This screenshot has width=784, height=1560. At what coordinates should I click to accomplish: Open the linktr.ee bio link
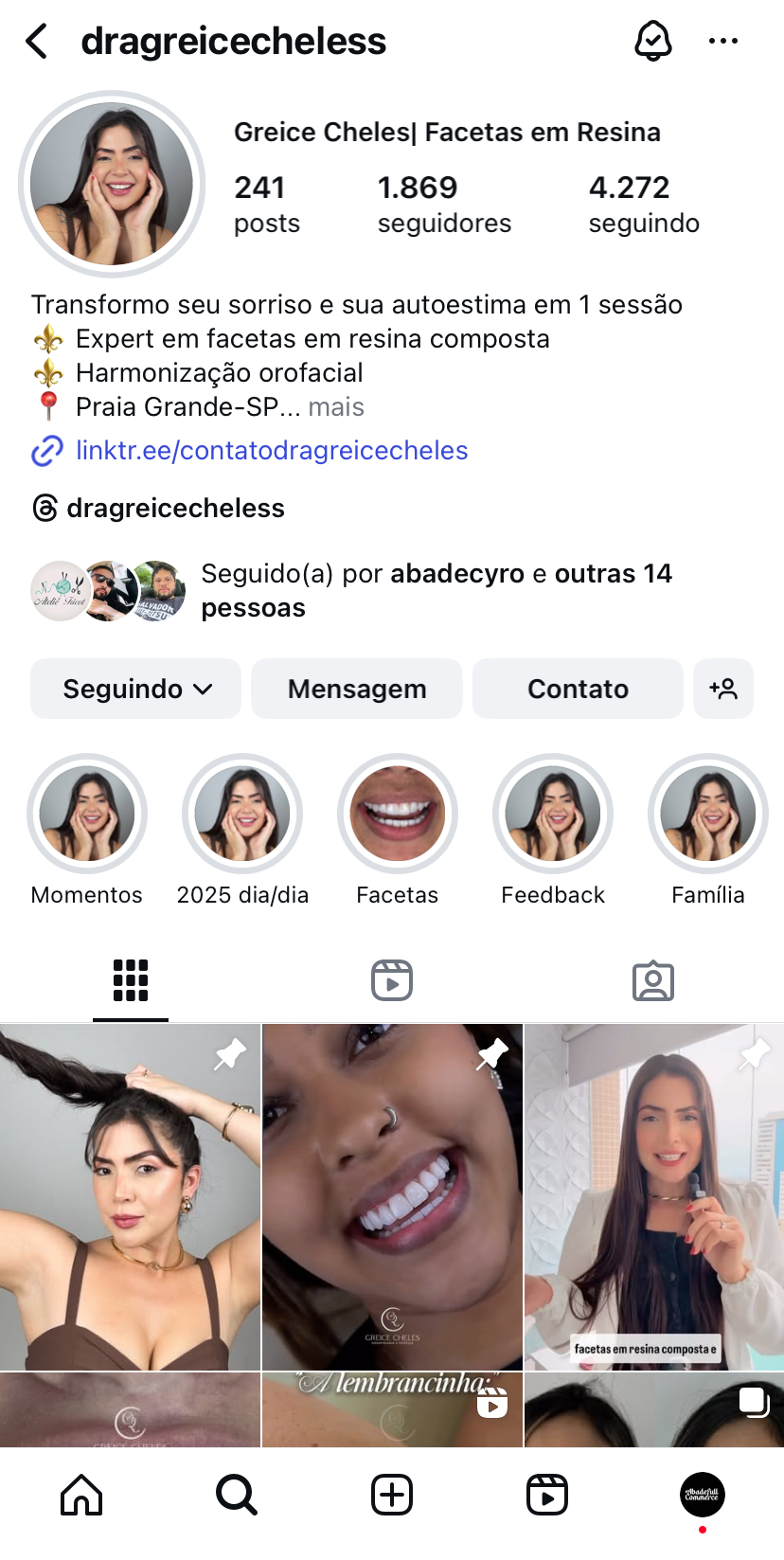click(x=272, y=451)
